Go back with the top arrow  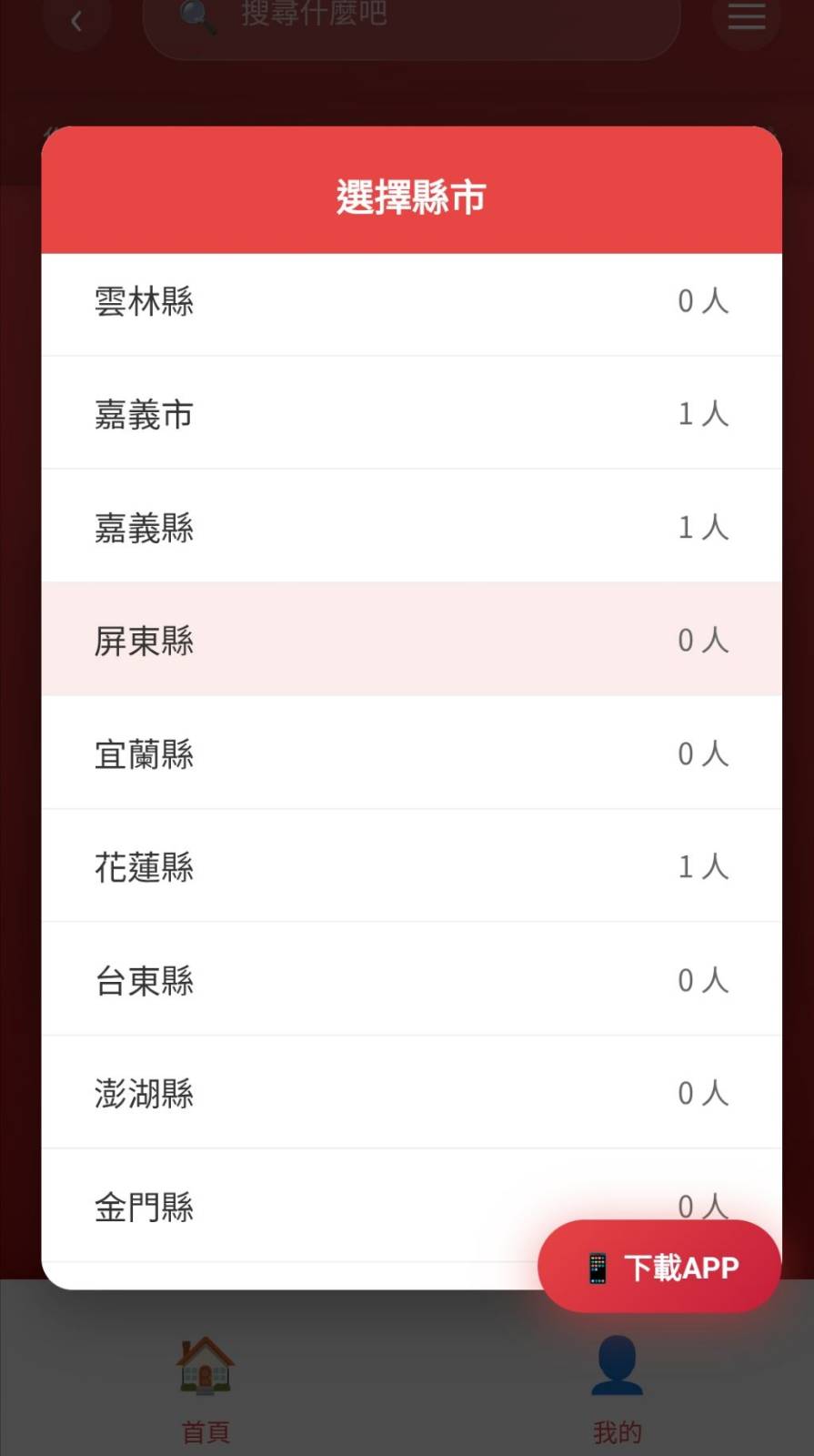click(76, 20)
